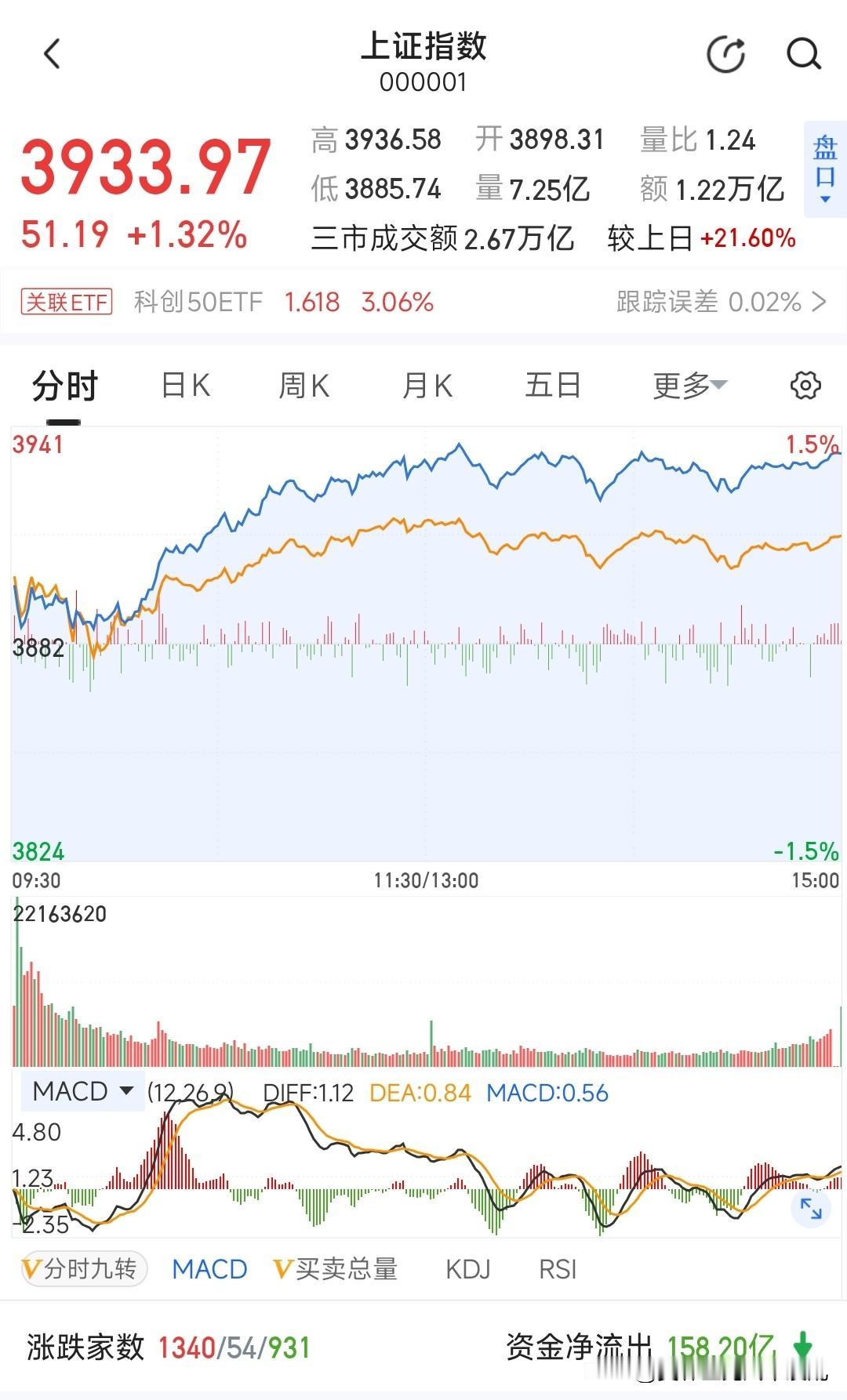Switch the indicator to KDJ
The image size is (847, 1400).
pyautogui.click(x=467, y=1269)
